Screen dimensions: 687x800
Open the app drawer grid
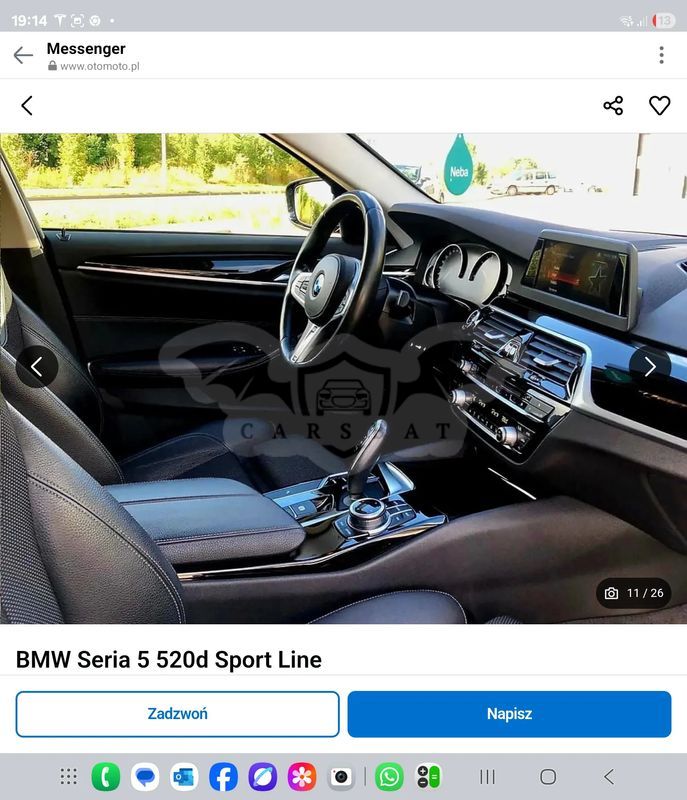(x=68, y=777)
